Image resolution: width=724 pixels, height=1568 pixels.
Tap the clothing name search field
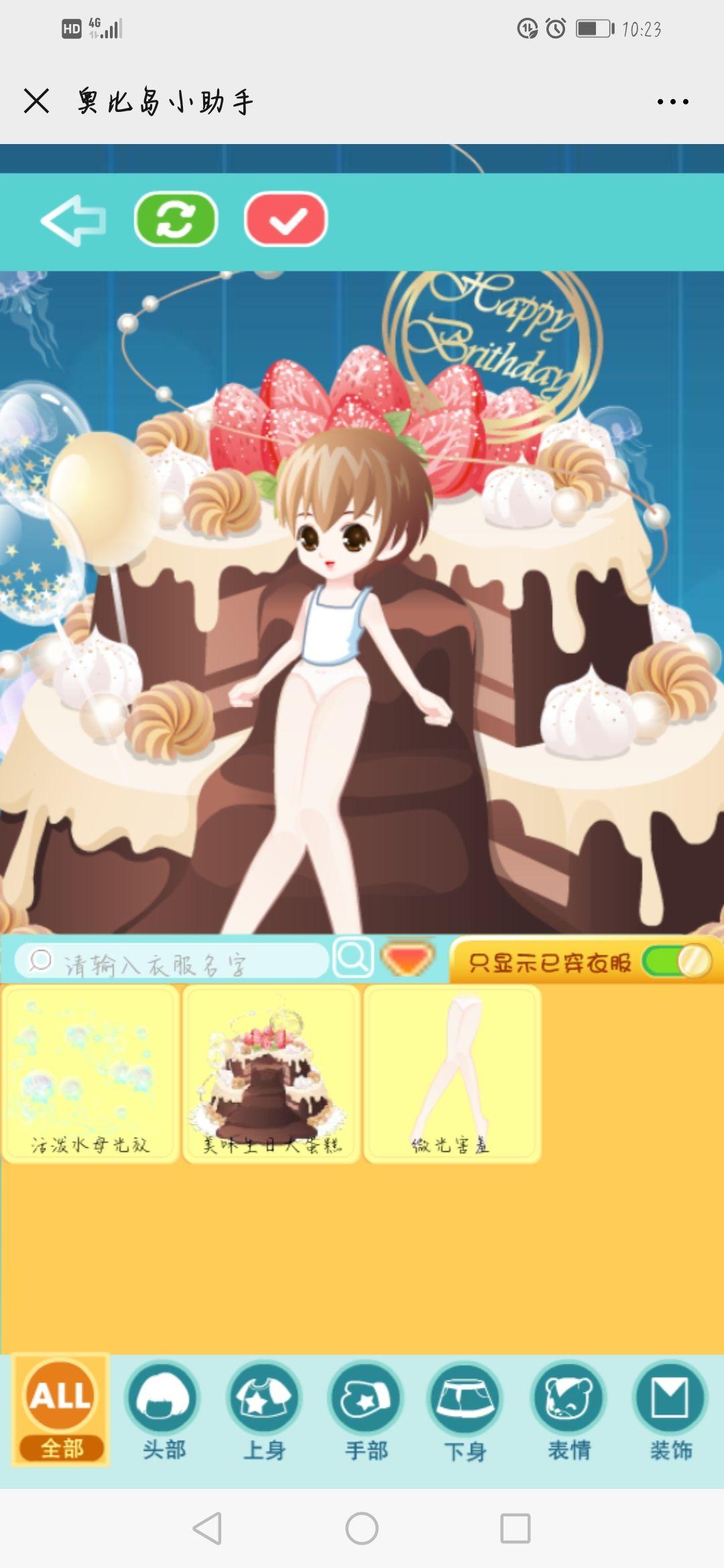(x=174, y=962)
